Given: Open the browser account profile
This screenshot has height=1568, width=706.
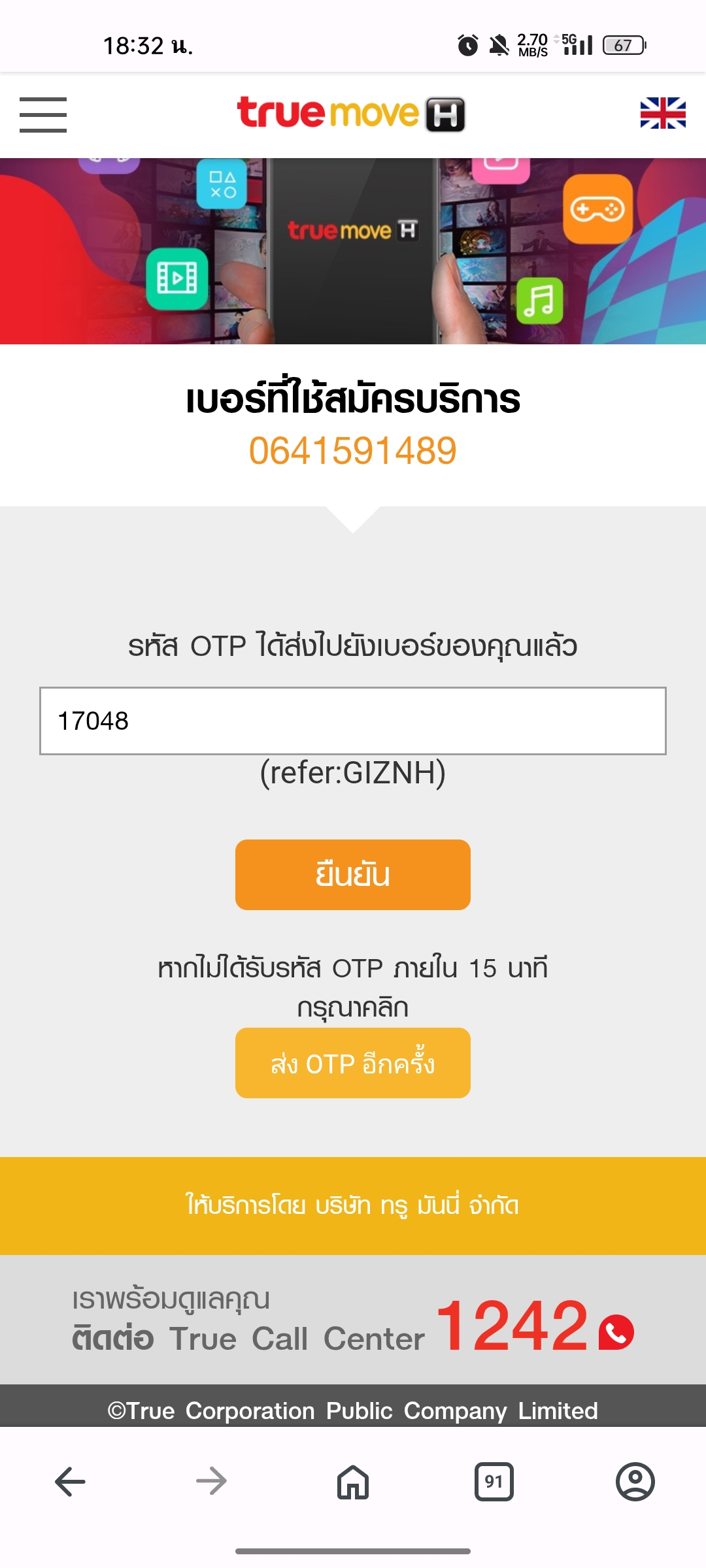Looking at the screenshot, I should point(635,1481).
